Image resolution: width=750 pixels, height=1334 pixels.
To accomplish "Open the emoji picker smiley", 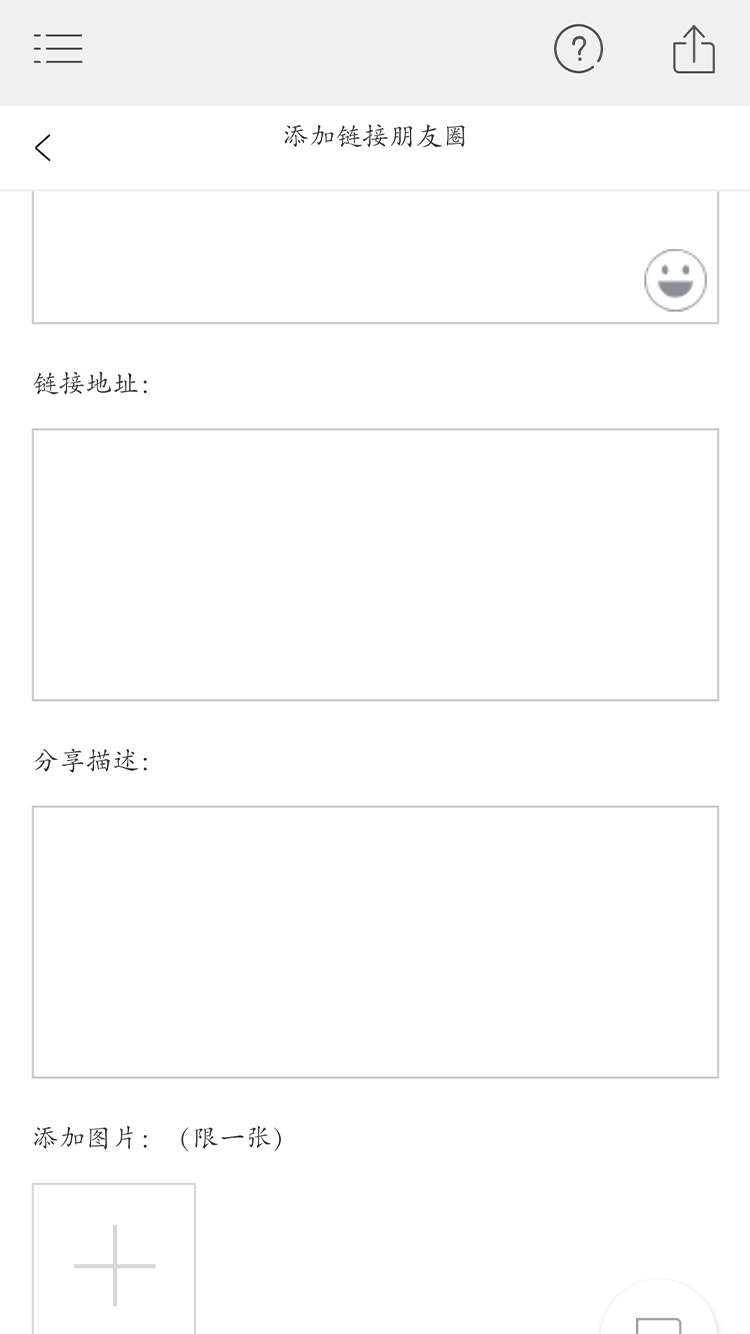I will point(675,280).
